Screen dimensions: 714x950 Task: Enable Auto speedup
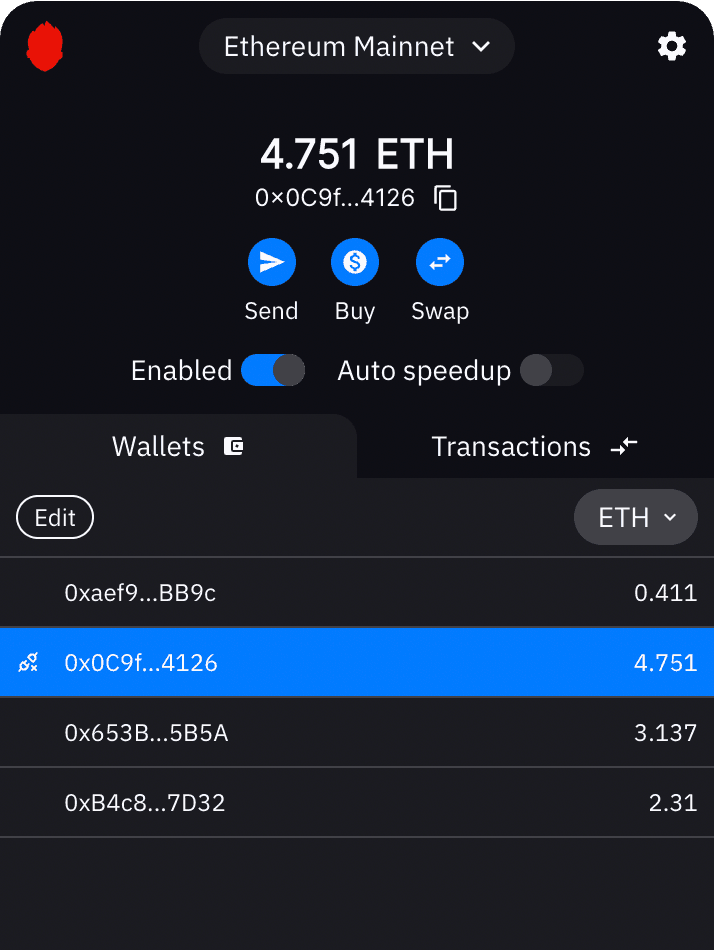[551, 371]
